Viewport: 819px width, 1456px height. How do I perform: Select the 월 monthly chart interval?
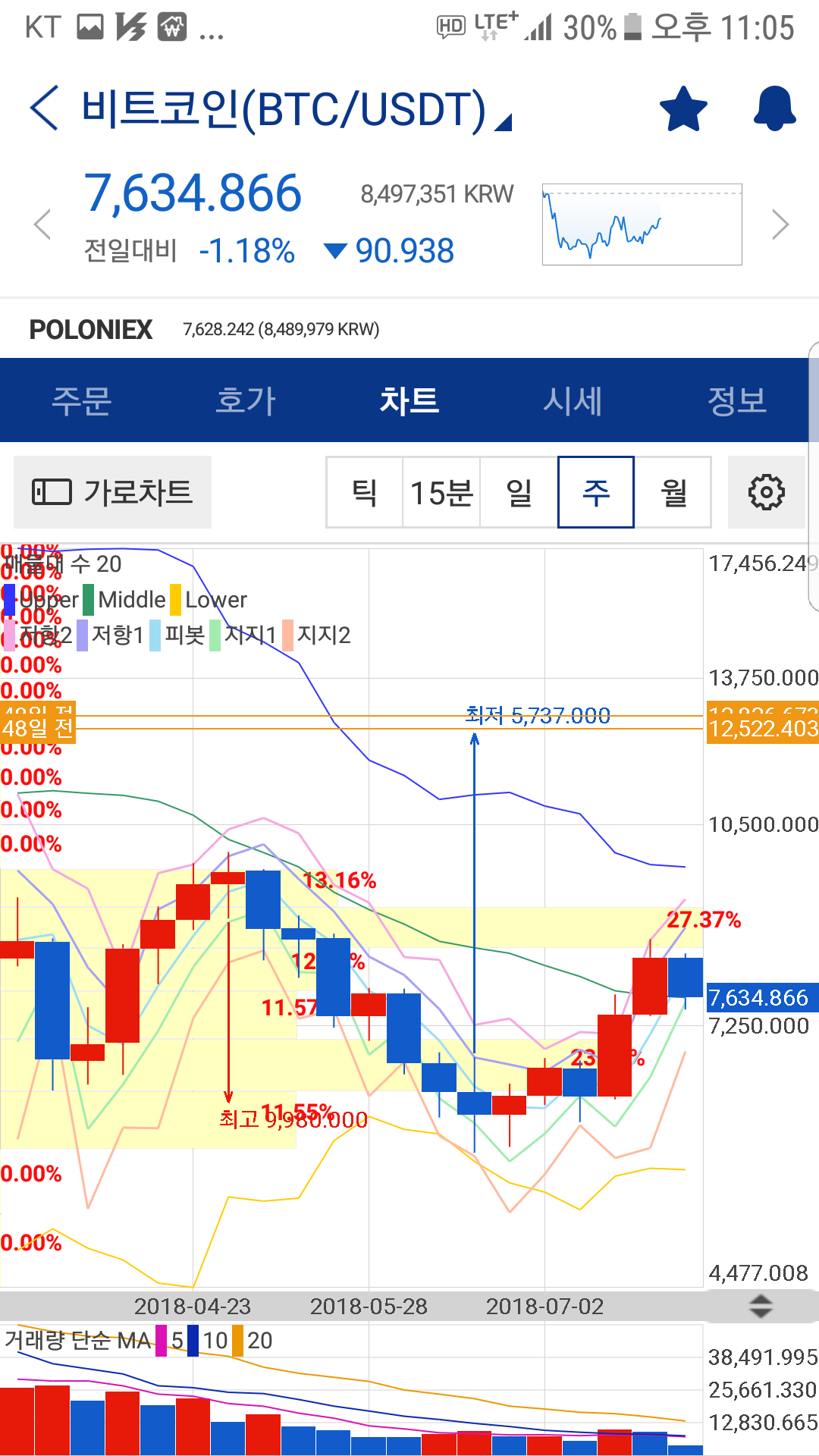coord(673,492)
